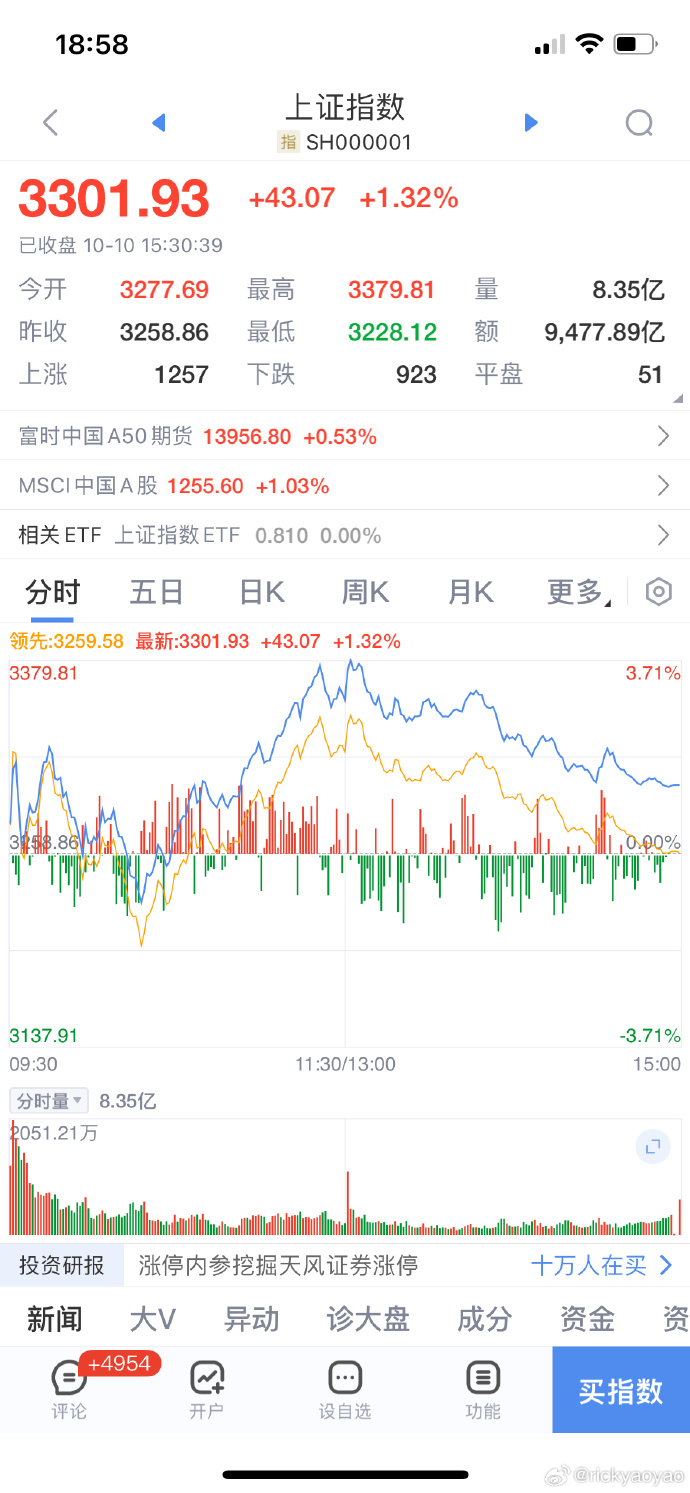Switch to the previous index

coord(158,123)
